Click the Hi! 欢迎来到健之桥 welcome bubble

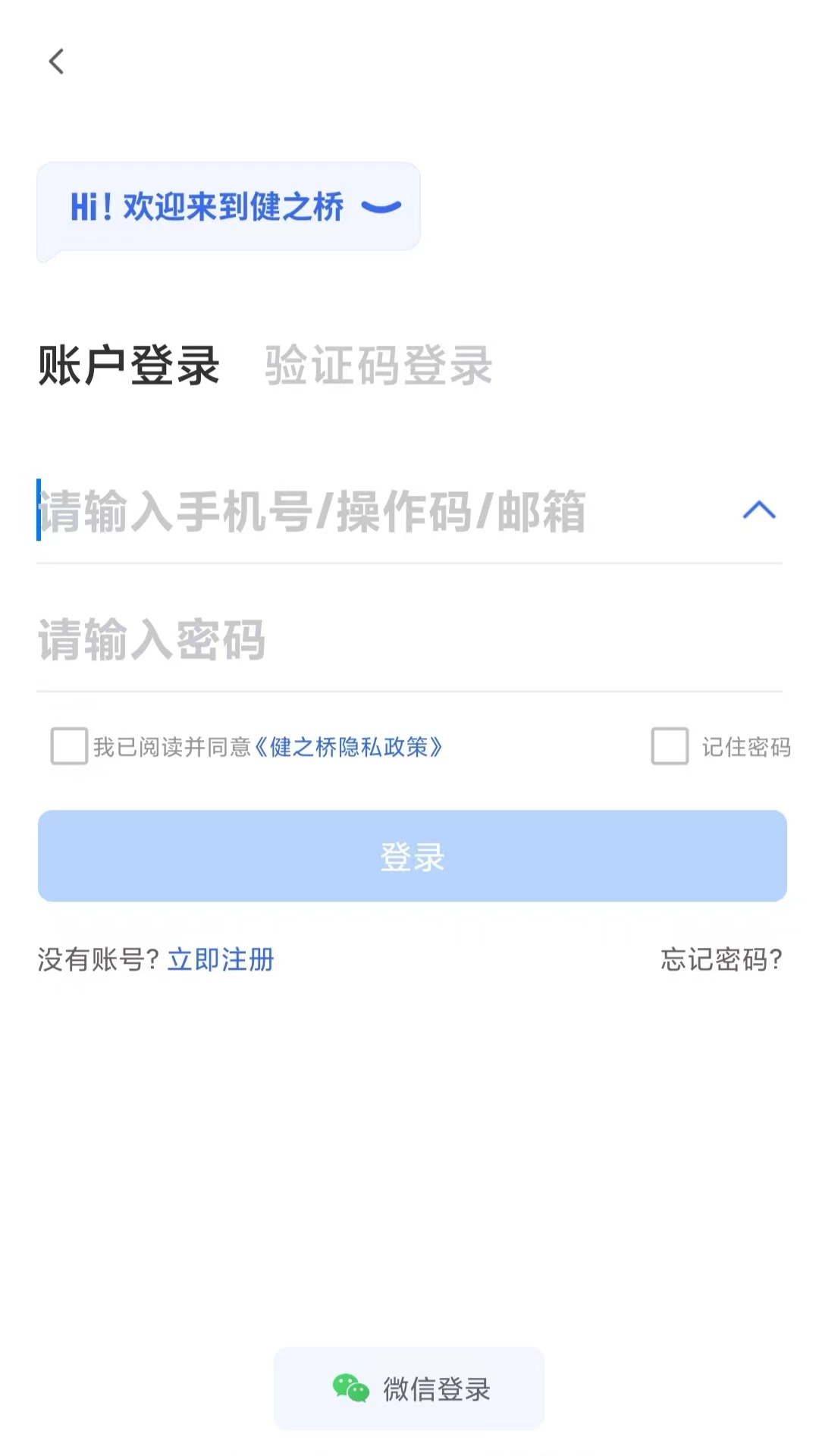point(226,206)
